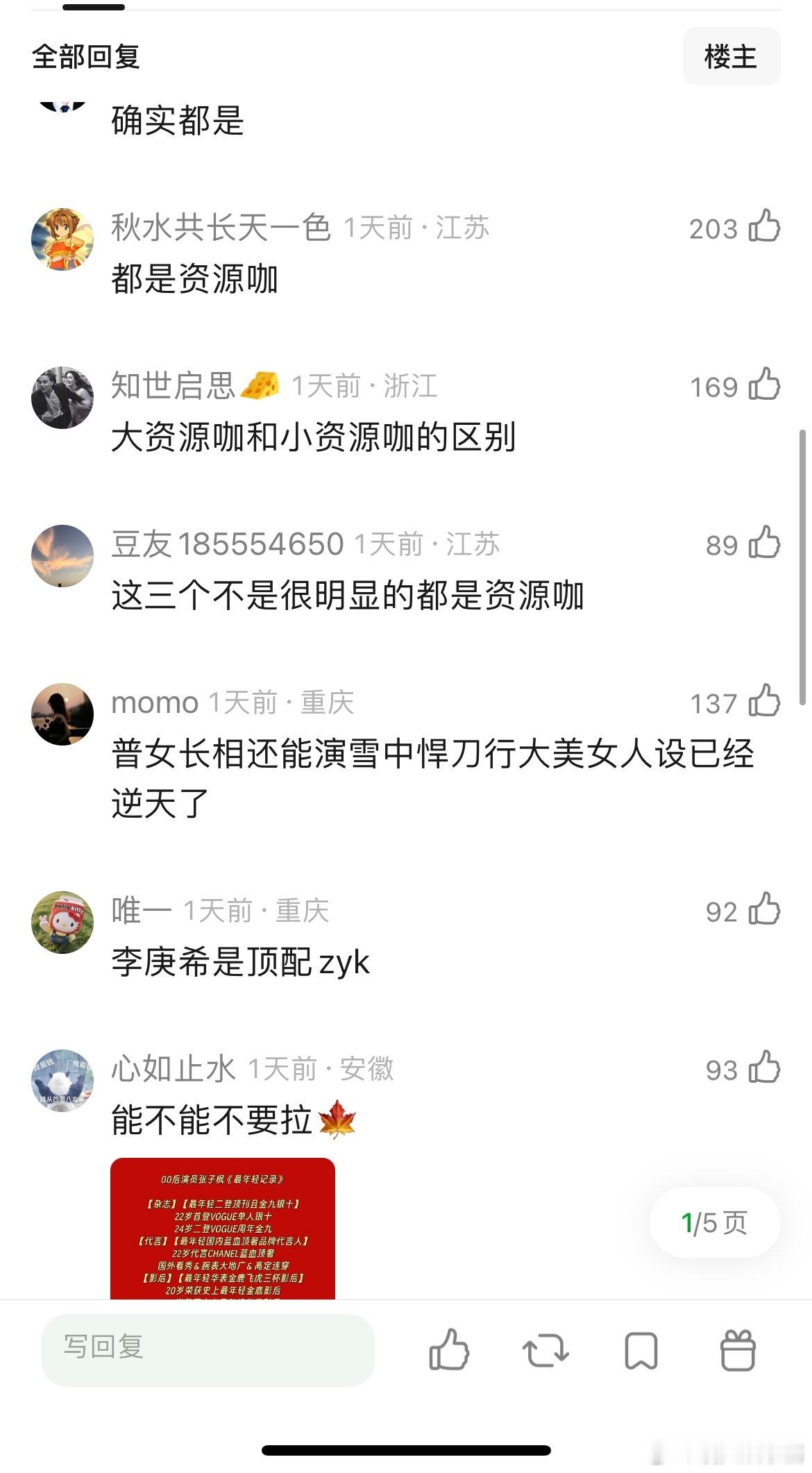The height and width of the screenshot is (1473, 812).
Task: Visit 豆友185554650's profile avatar
Action: pos(62,555)
